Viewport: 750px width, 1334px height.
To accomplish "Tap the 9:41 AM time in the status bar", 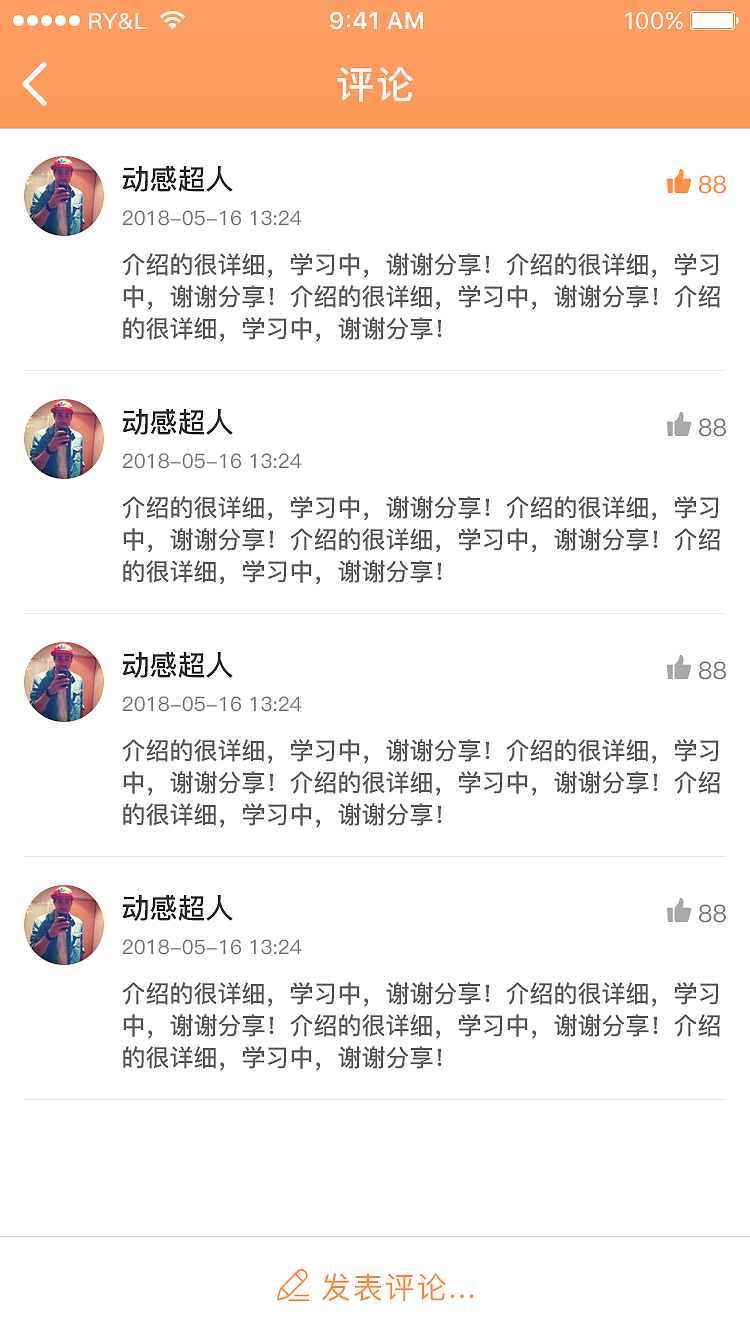I will click(374, 19).
